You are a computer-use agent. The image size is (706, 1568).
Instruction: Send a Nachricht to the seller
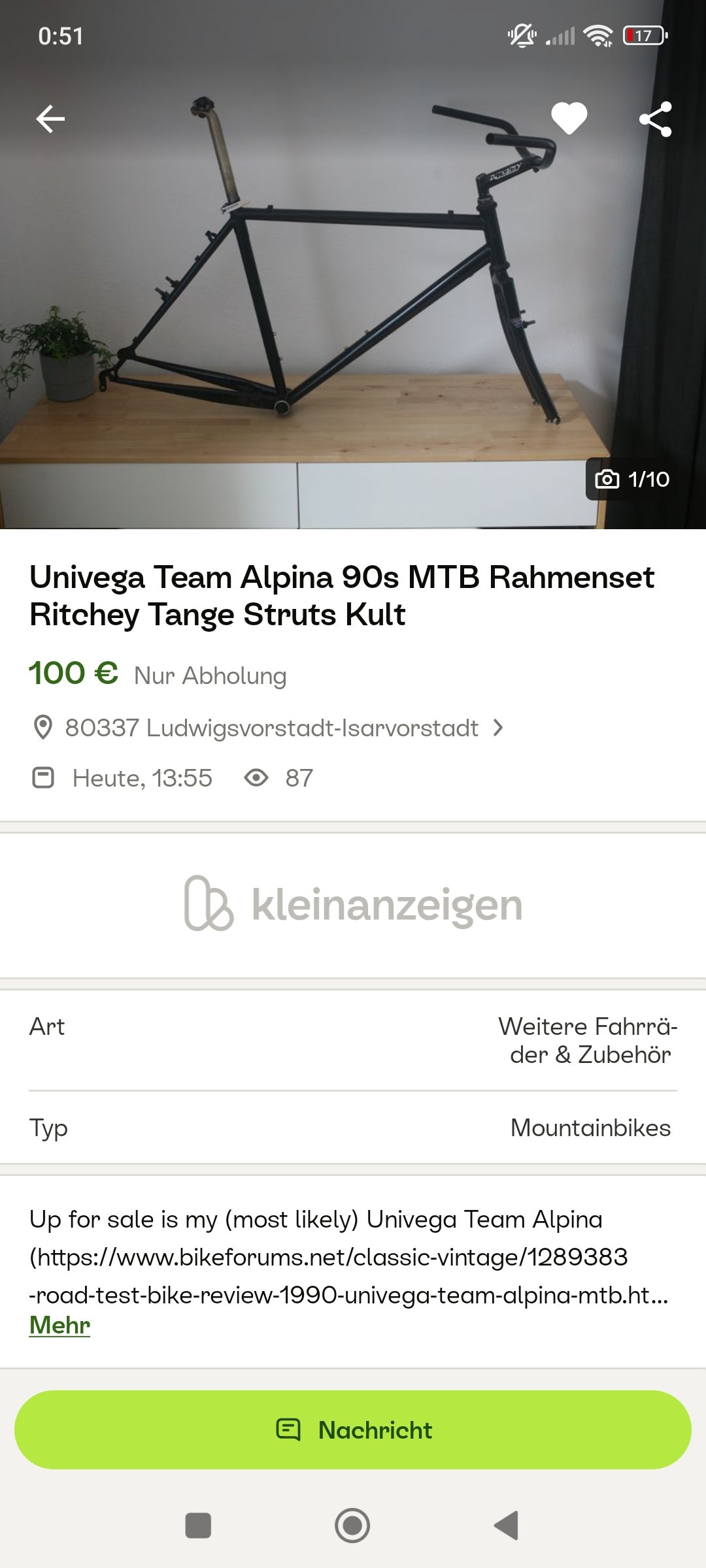[x=353, y=1430]
